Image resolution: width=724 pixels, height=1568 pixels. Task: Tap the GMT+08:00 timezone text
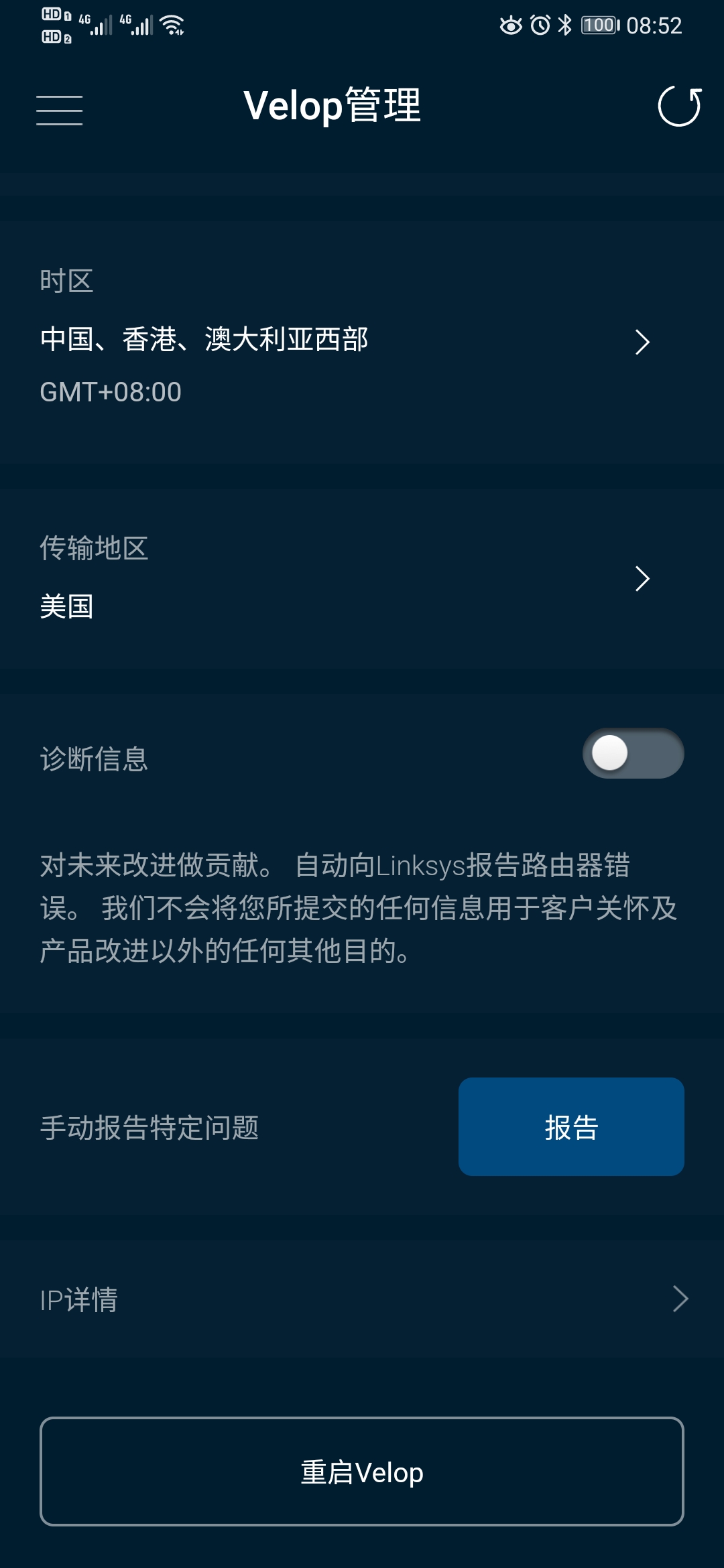tap(110, 392)
